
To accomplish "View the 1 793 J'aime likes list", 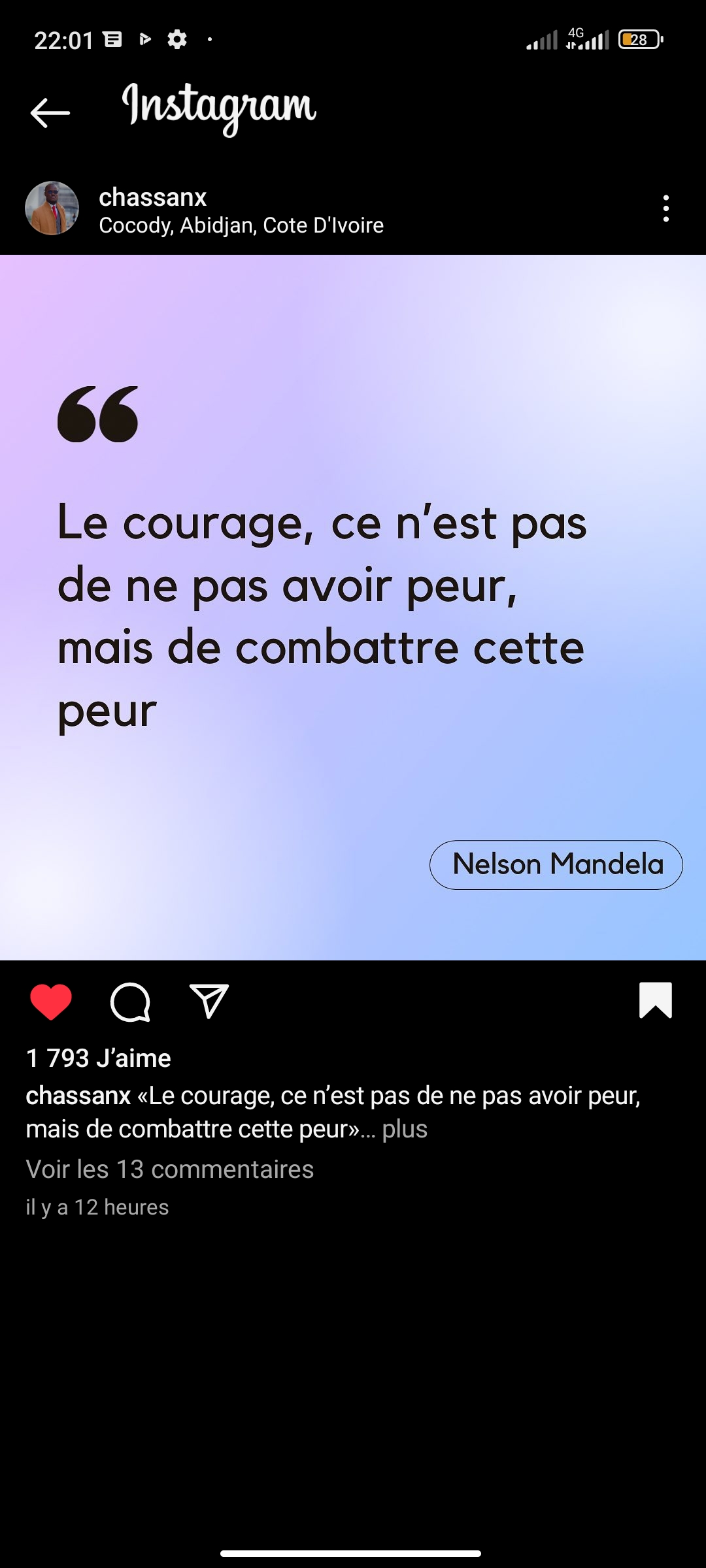I will point(99,1058).
